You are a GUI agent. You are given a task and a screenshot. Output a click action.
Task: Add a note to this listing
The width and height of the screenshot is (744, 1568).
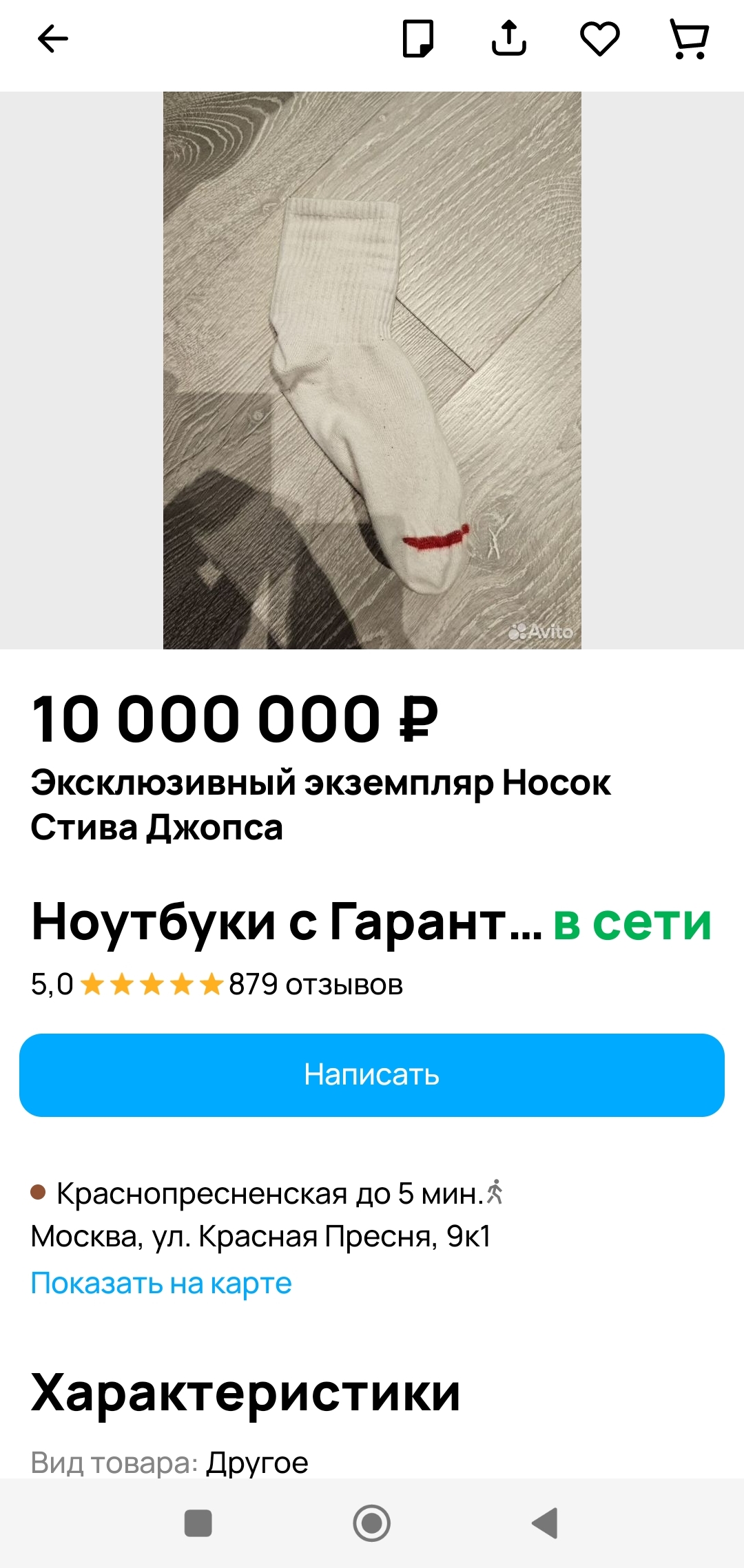click(x=417, y=39)
